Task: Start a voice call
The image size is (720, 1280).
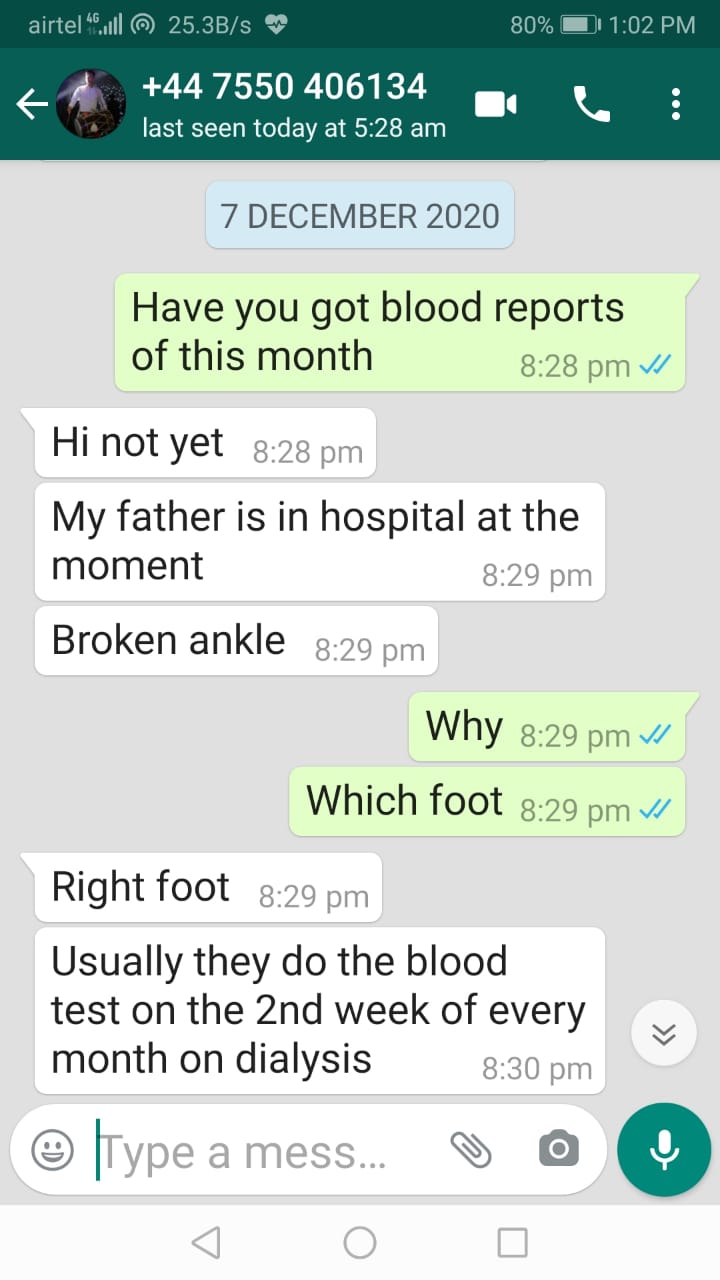Action: pyautogui.click(x=591, y=104)
